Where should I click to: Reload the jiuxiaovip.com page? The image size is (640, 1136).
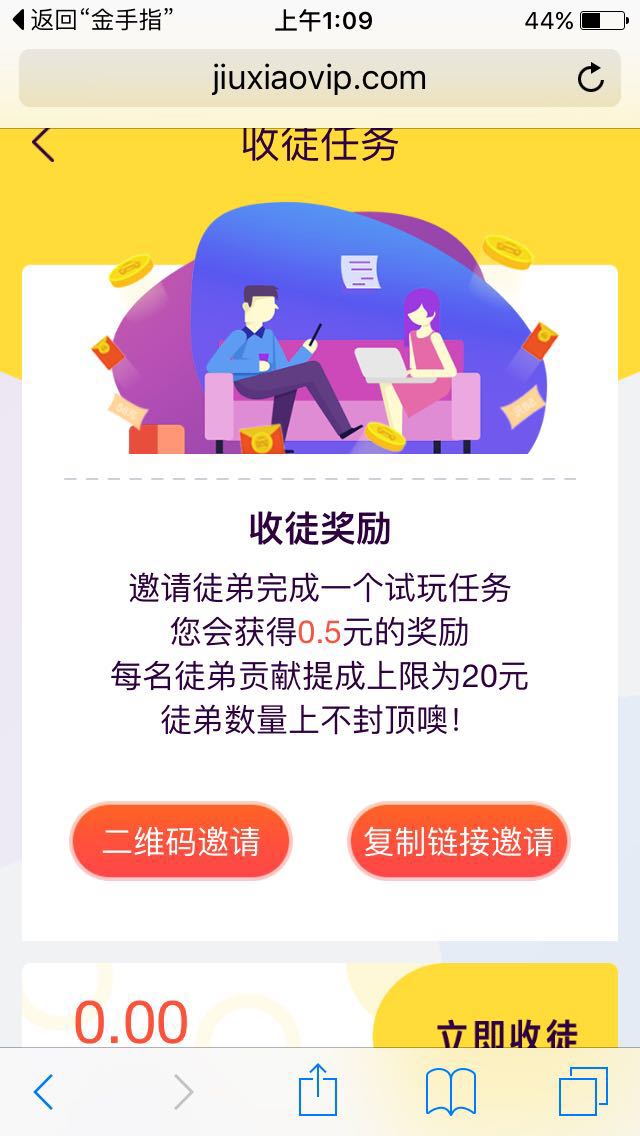pyautogui.click(x=591, y=78)
